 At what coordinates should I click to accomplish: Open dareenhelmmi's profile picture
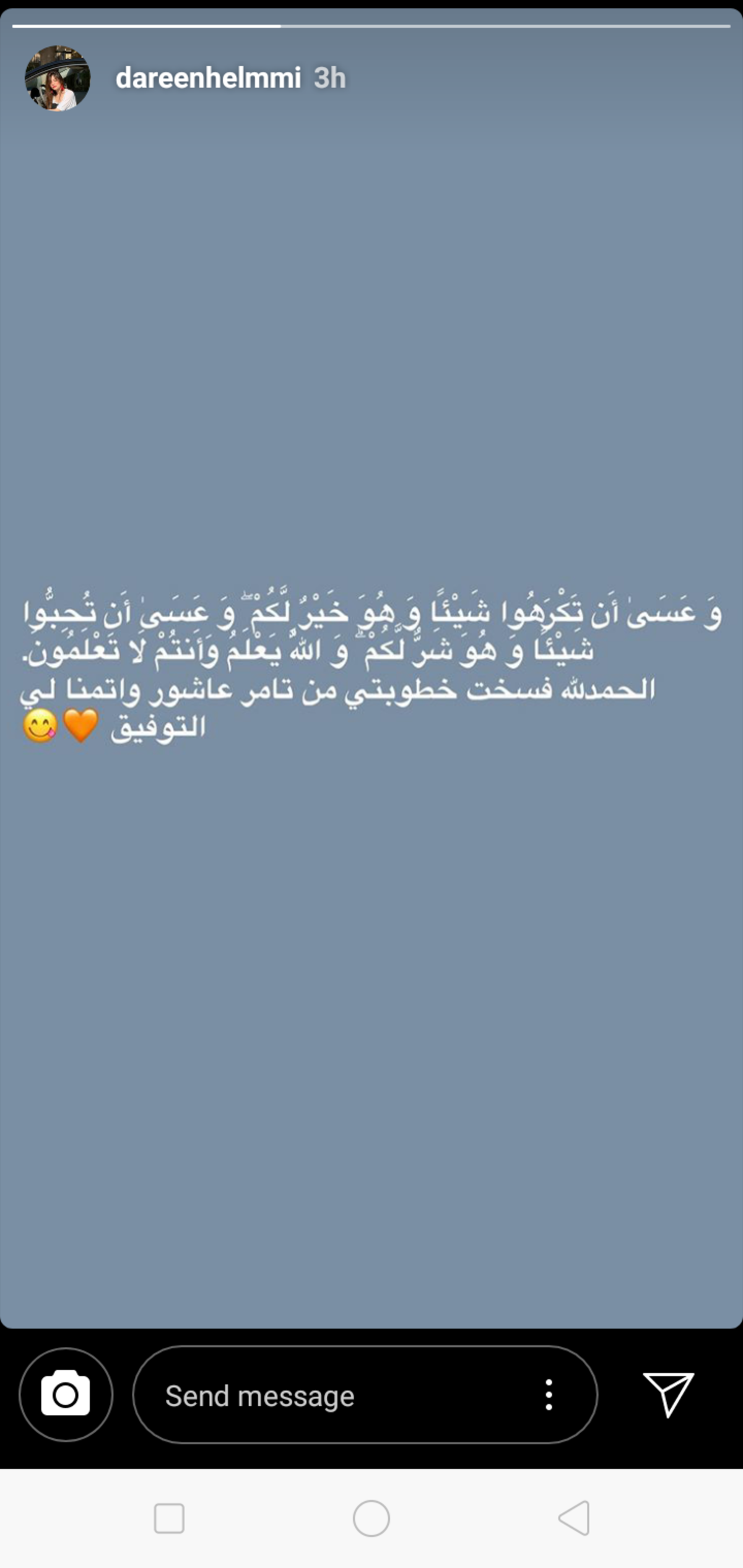tap(58, 79)
